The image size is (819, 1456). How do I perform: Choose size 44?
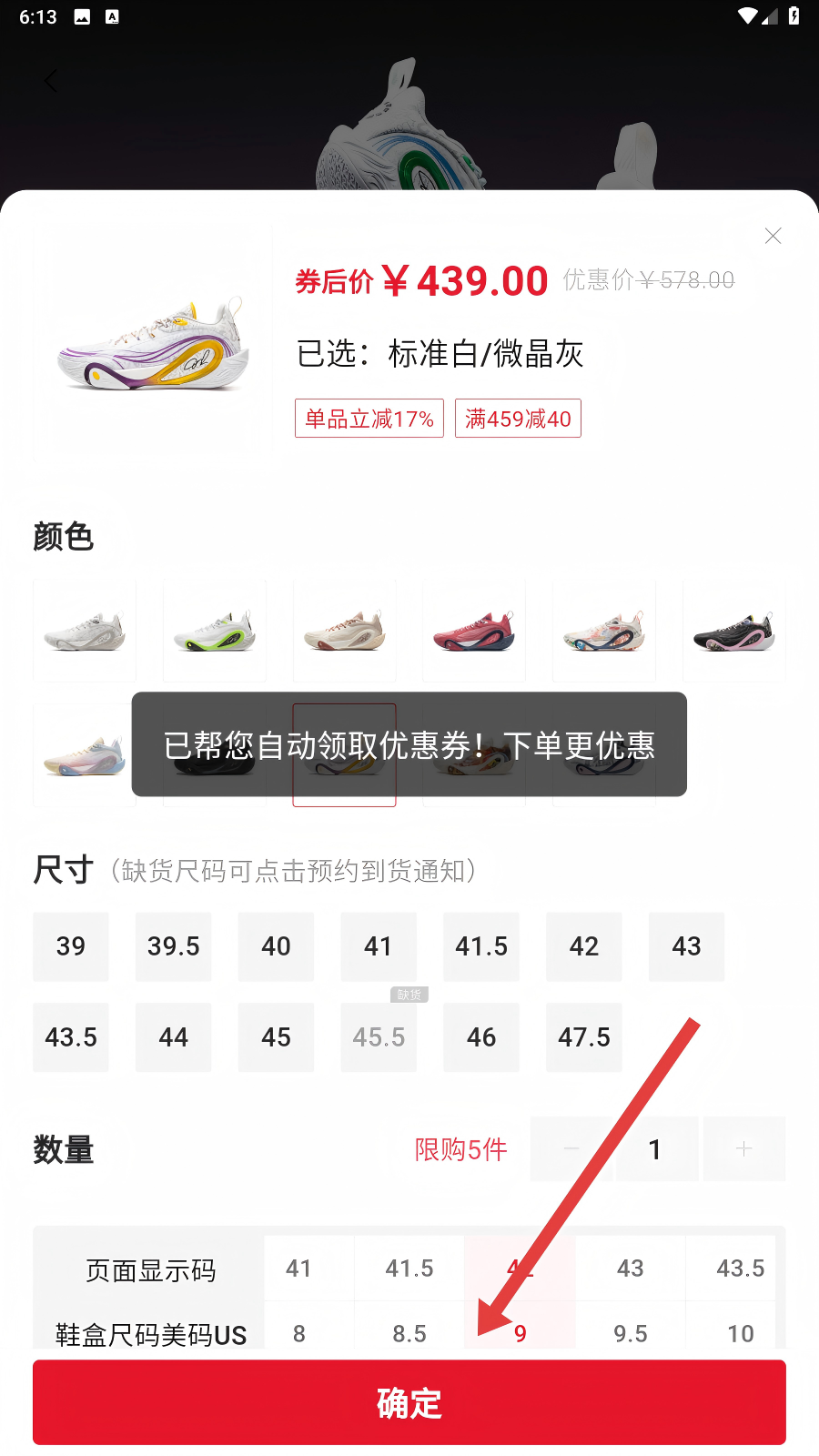point(173,1037)
